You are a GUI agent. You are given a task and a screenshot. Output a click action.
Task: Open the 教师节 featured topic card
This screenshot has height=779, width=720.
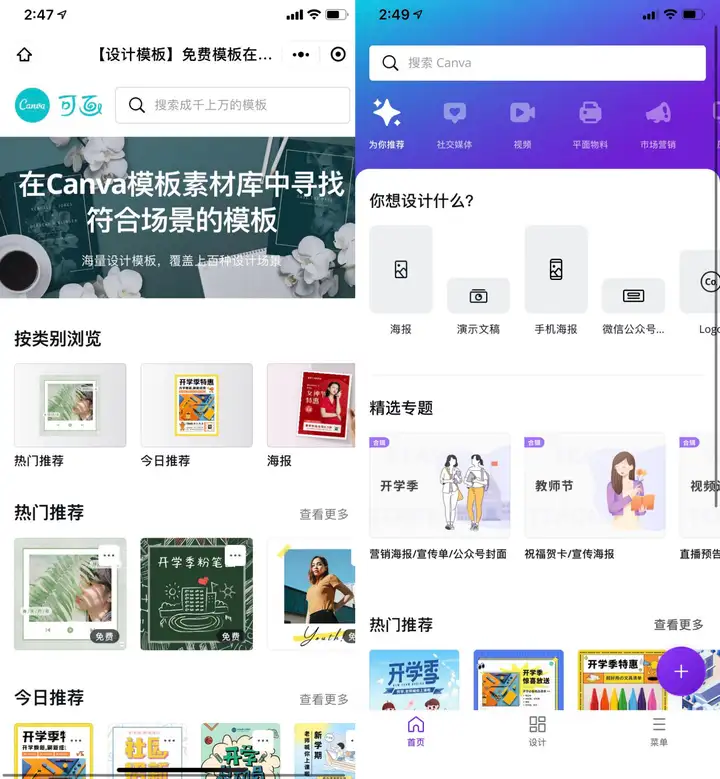pyautogui.click(x=595, y=485)
